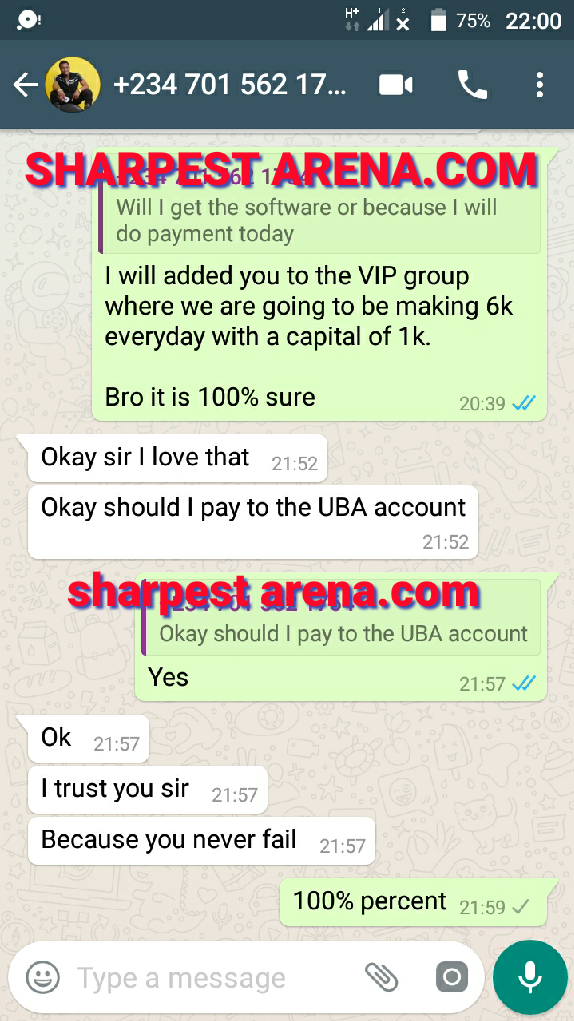This screenshot has width=574, height=1021.
Task: Open the overflow menu
Action: coord(539,85)
